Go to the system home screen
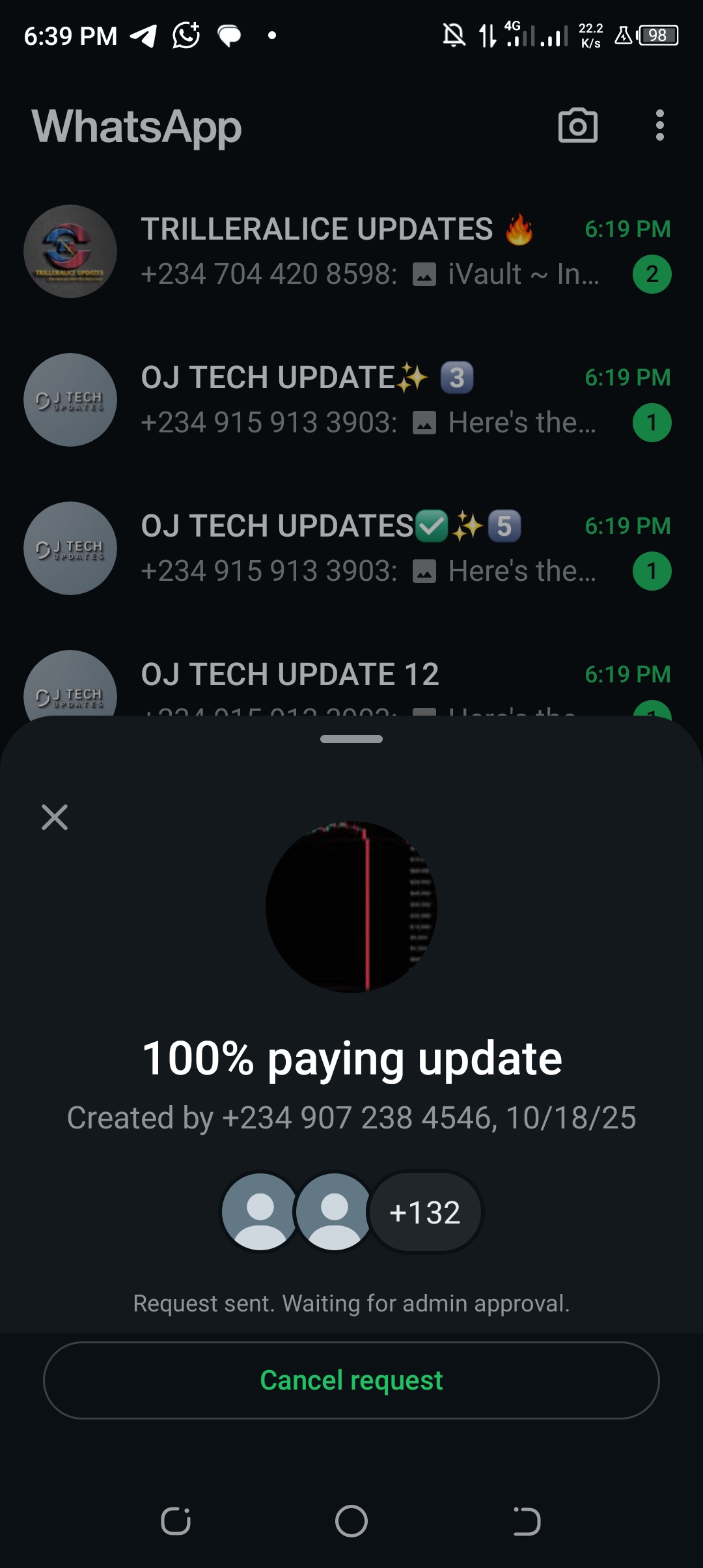The image size is (703, 1568). pyautogui.click(x=351, y=1522)
